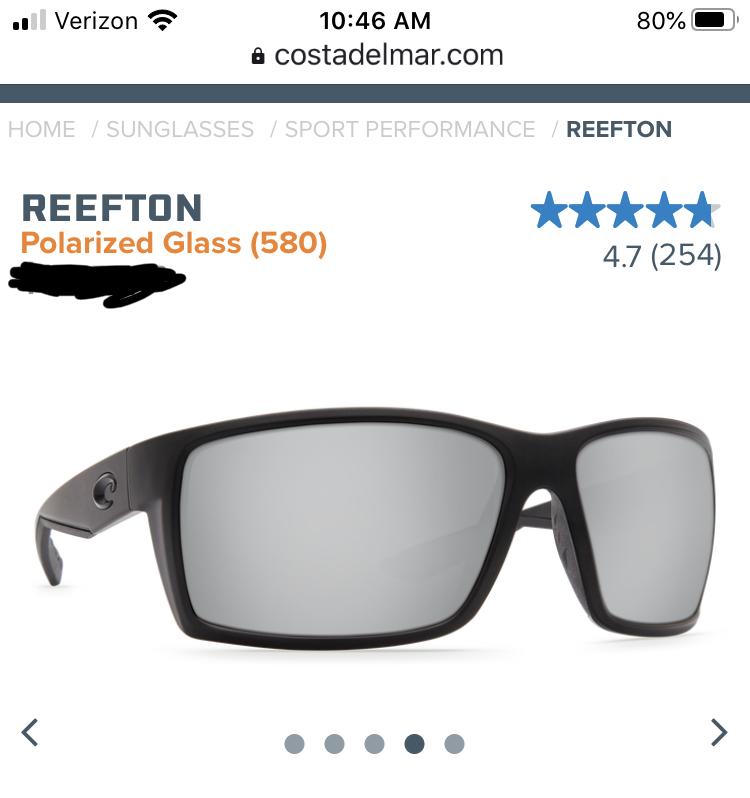750x798 pixels.
Task: Jump to the fifth image dot
Action: [x=454, y=744]
